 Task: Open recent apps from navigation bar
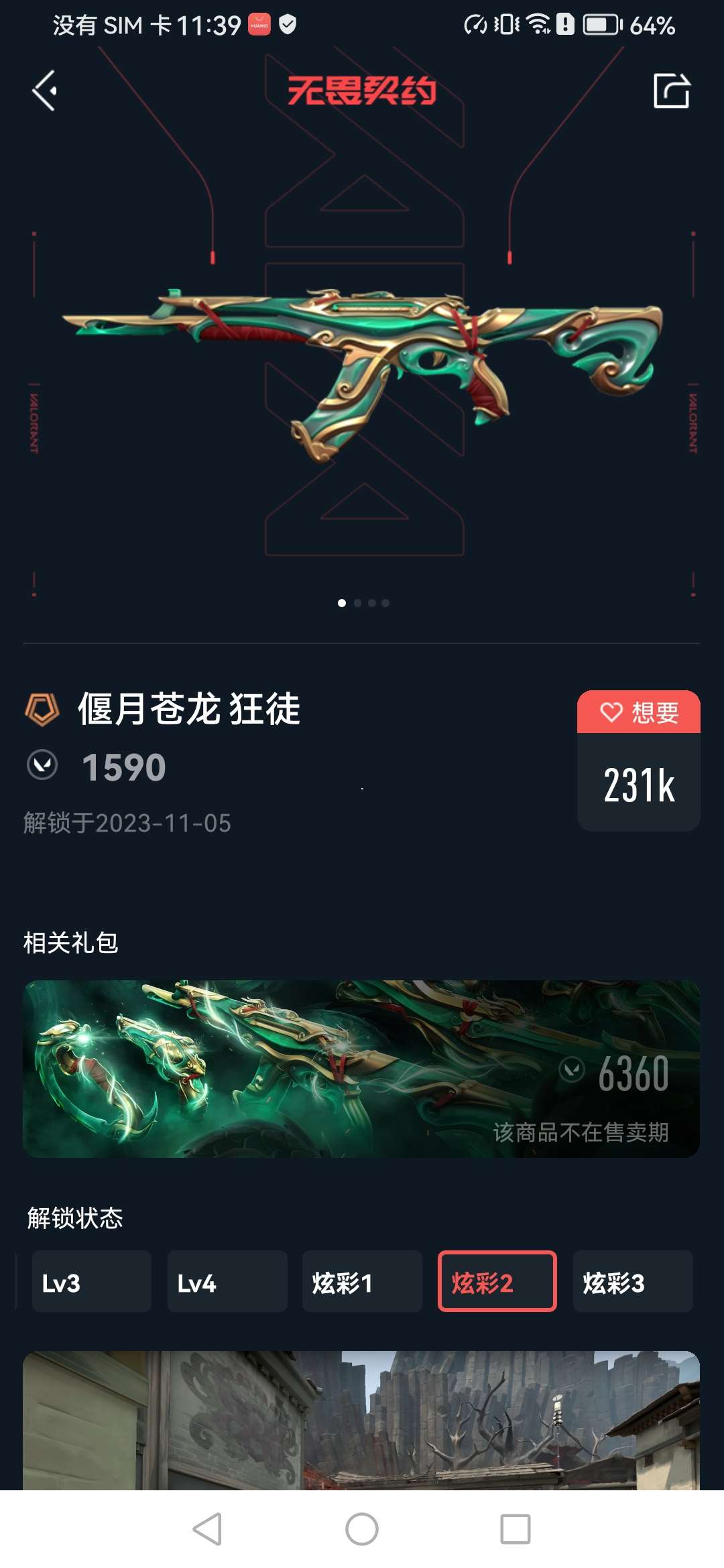click(515, 1529)
